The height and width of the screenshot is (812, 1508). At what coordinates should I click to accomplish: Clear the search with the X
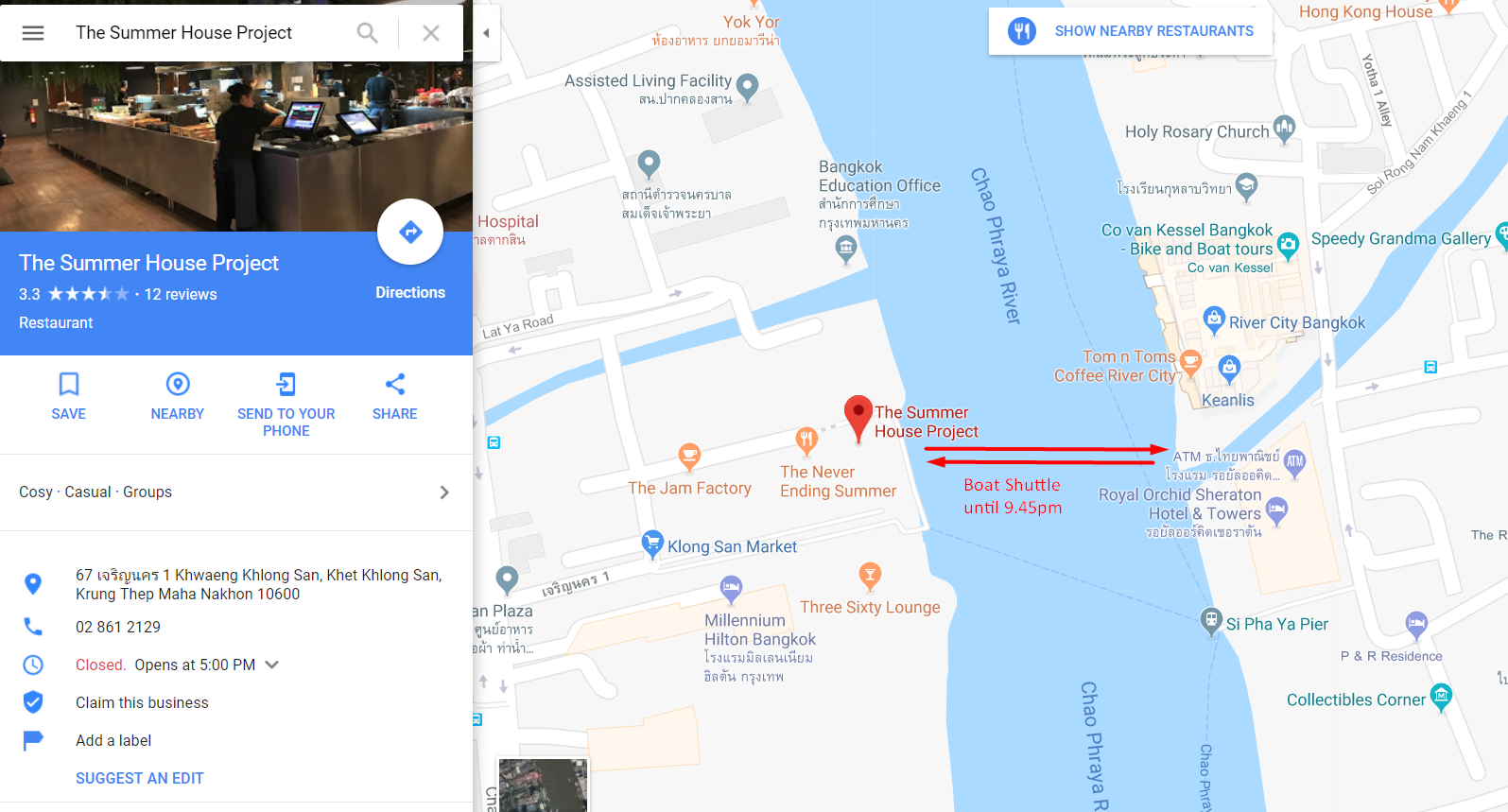[431, 33]
